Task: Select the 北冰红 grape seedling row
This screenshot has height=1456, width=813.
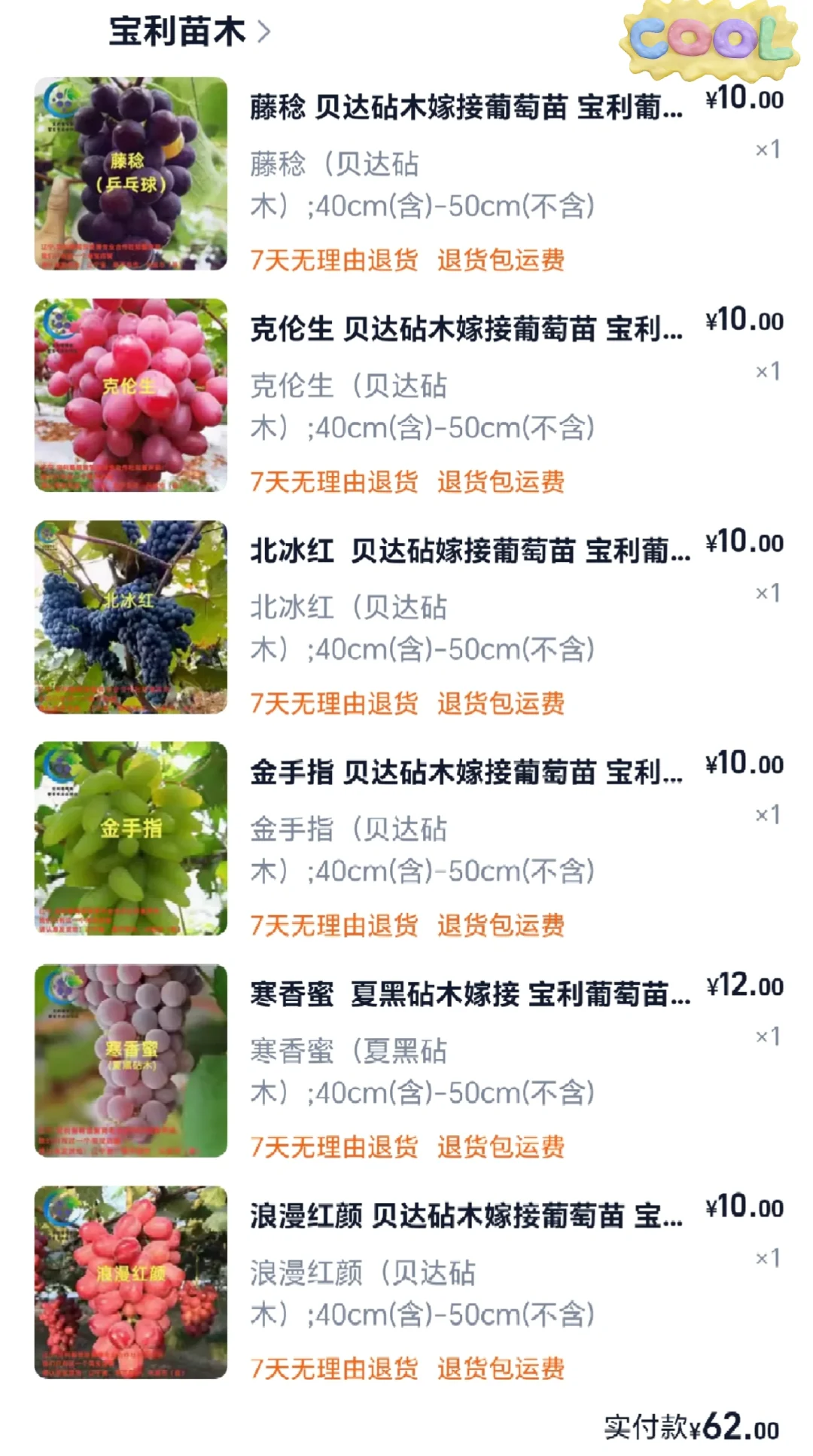Action: pos(468,551)
